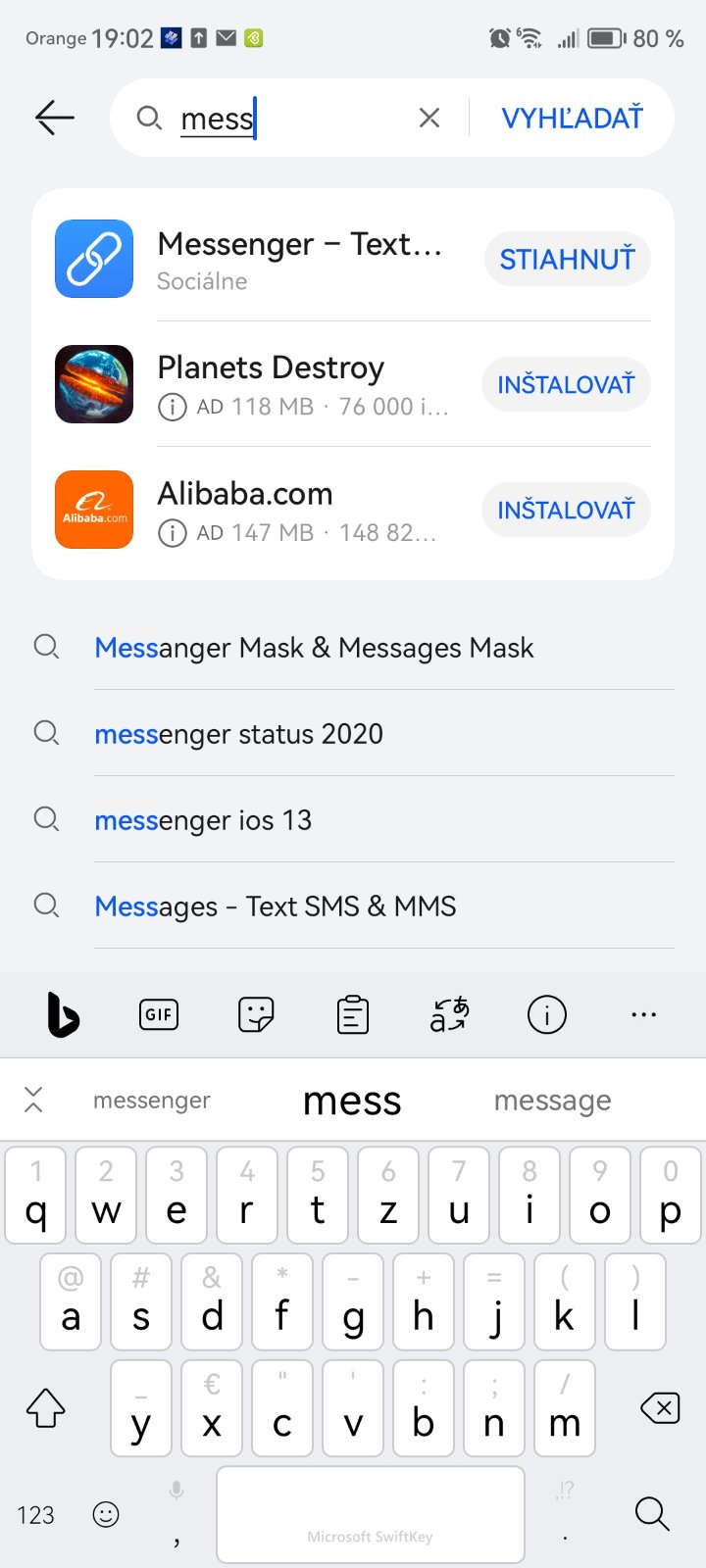Screen dimensions: 706x1568
Task: Open more keyboard toolbar options
Action: [643, 1014]
